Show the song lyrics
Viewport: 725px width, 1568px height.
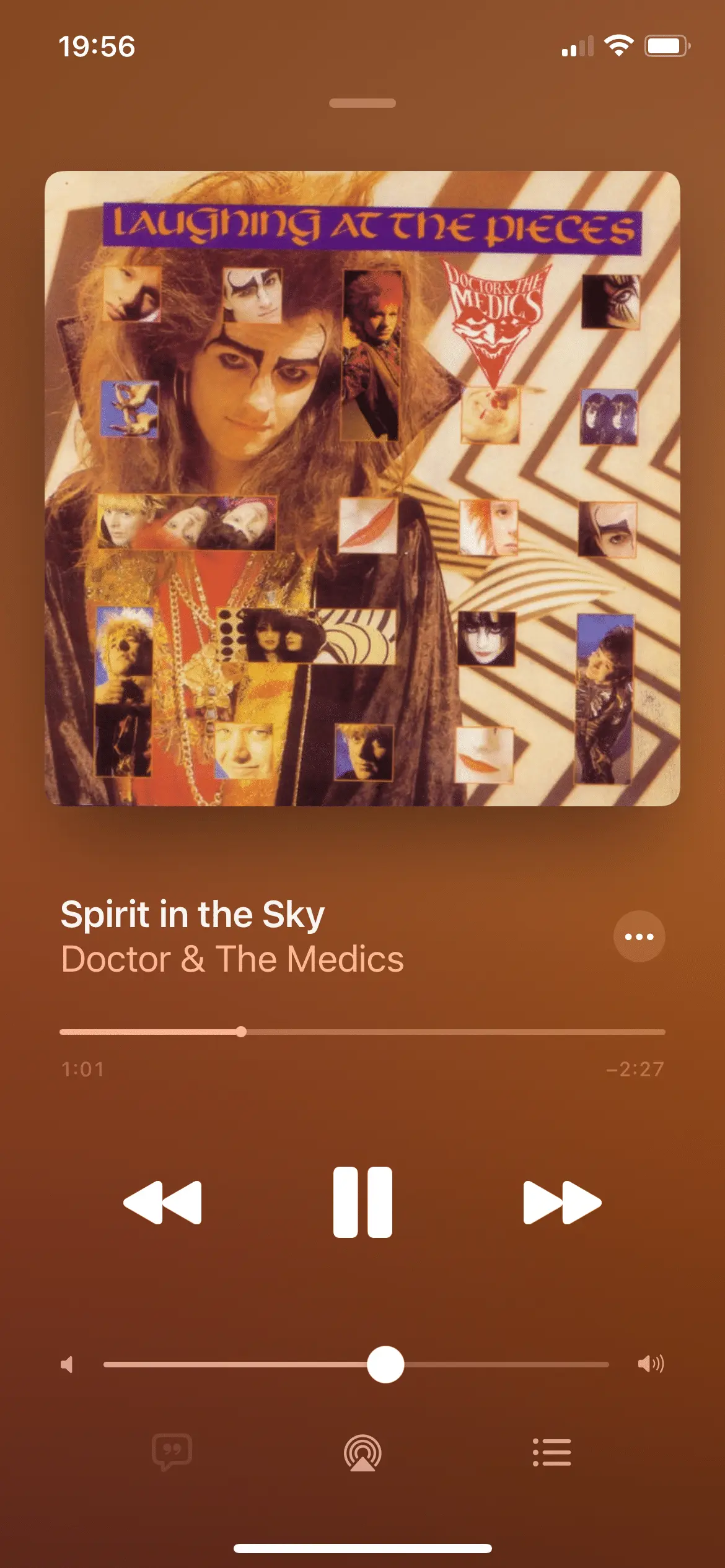click(x=172, y=1452)
